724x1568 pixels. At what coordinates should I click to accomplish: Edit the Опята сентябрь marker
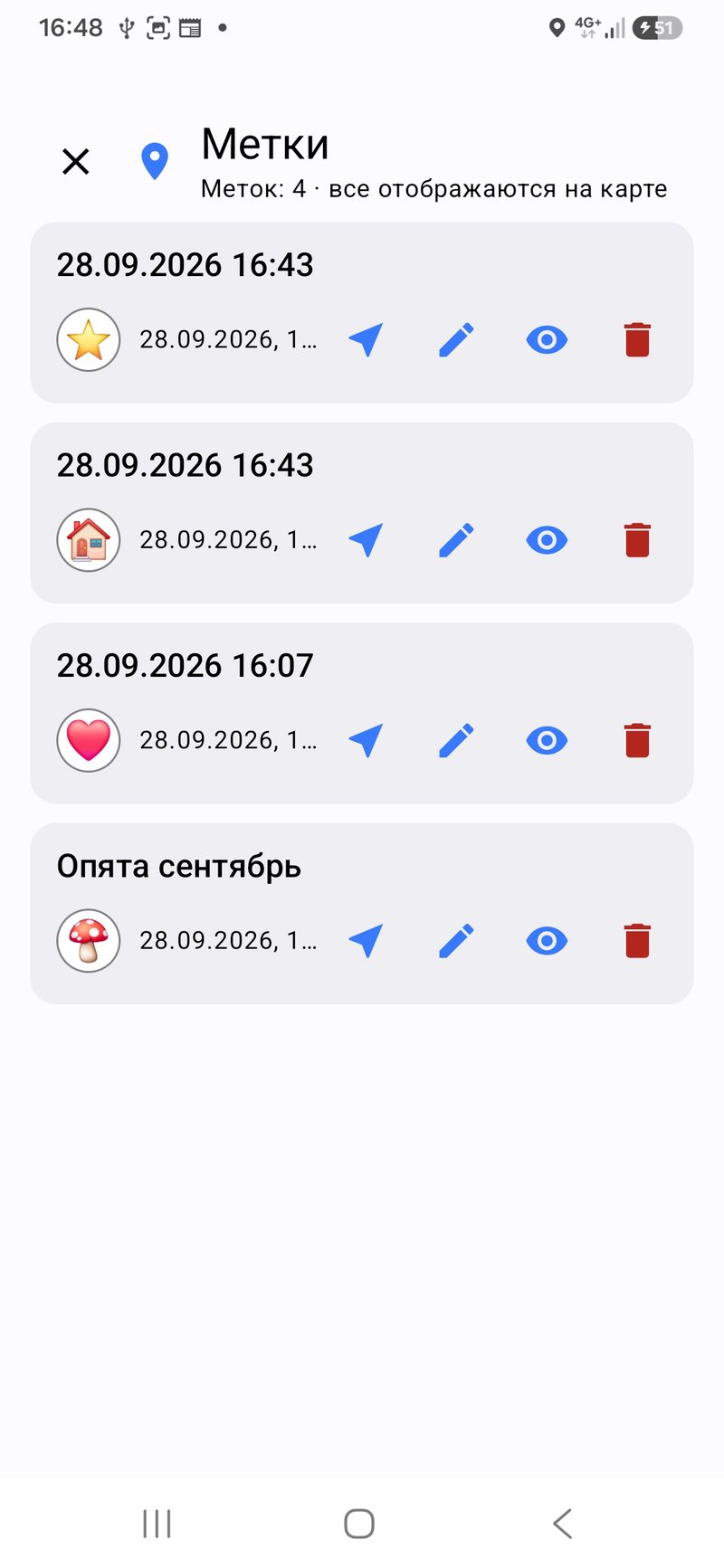(x=456, y=941)
